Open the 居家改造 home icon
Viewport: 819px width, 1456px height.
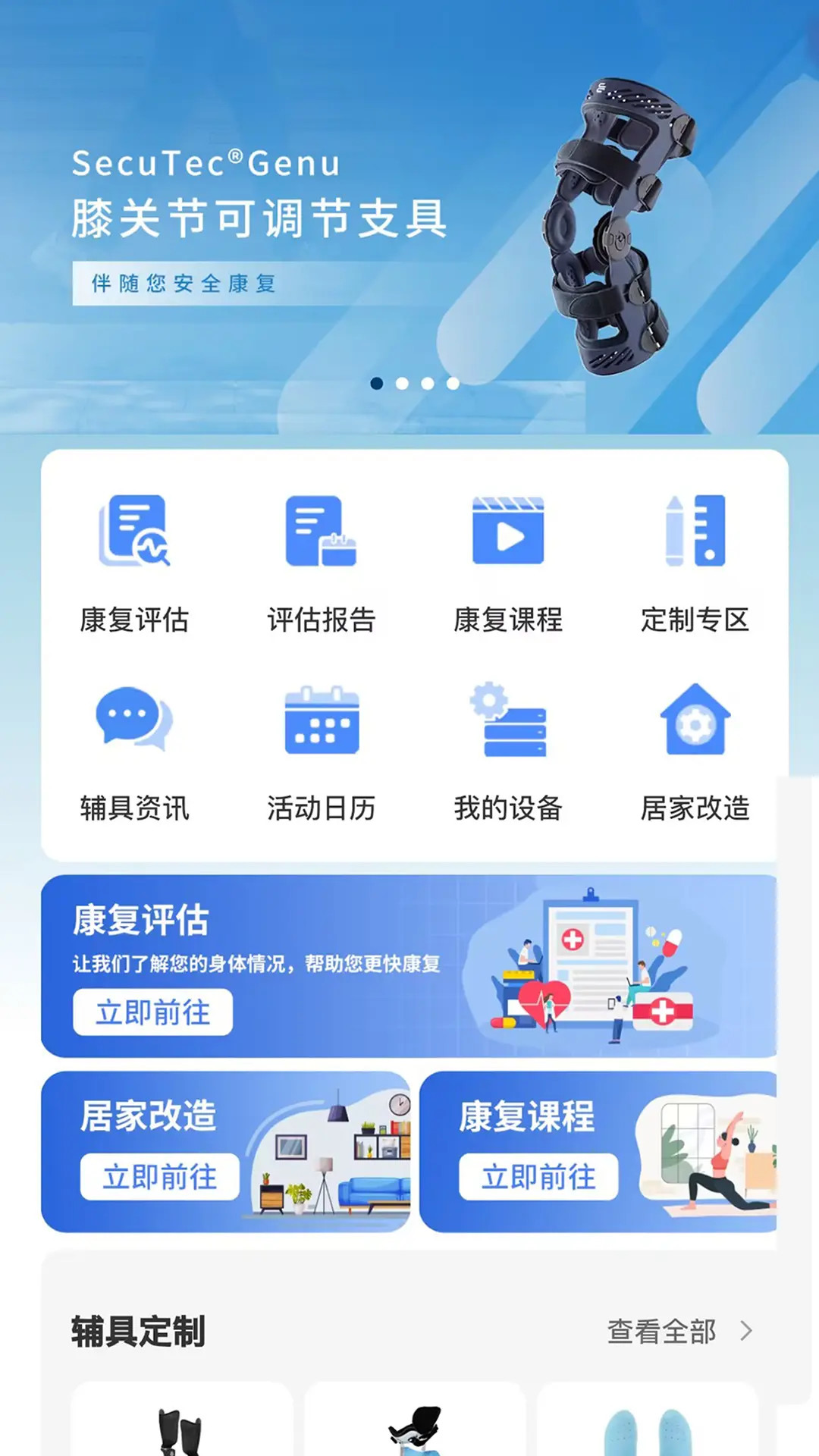pyautogui.click(x=695, y=722)
